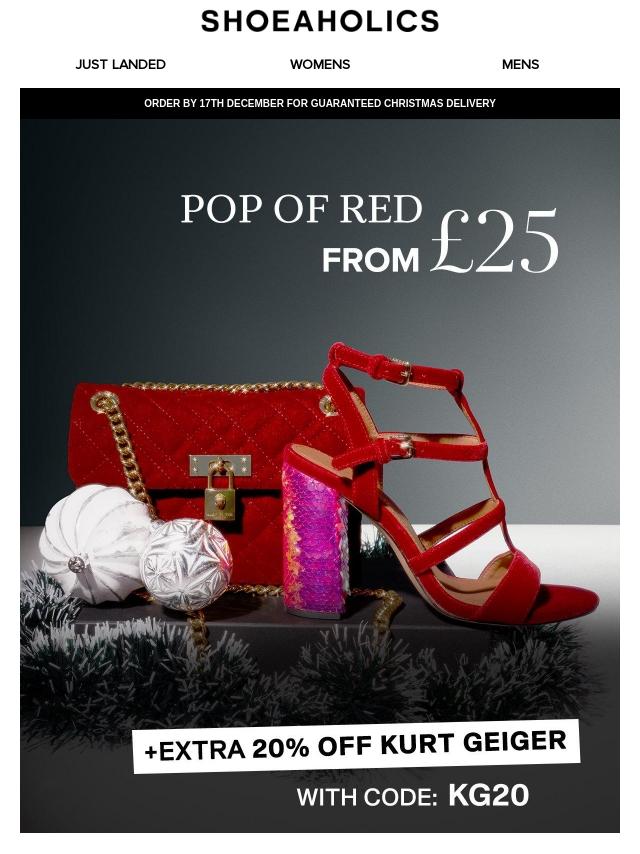
Task: Open the Pop of Red promotion image
Action: [x=320, y=475]
